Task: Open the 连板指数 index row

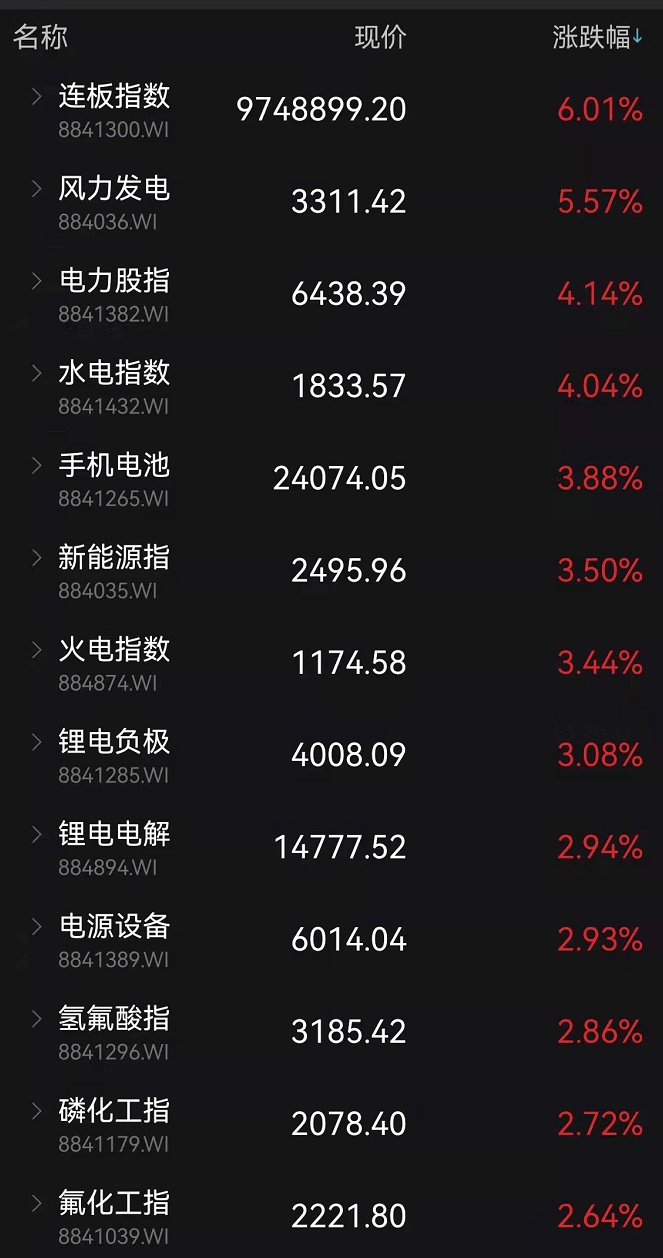Action: tap(331, 108)
